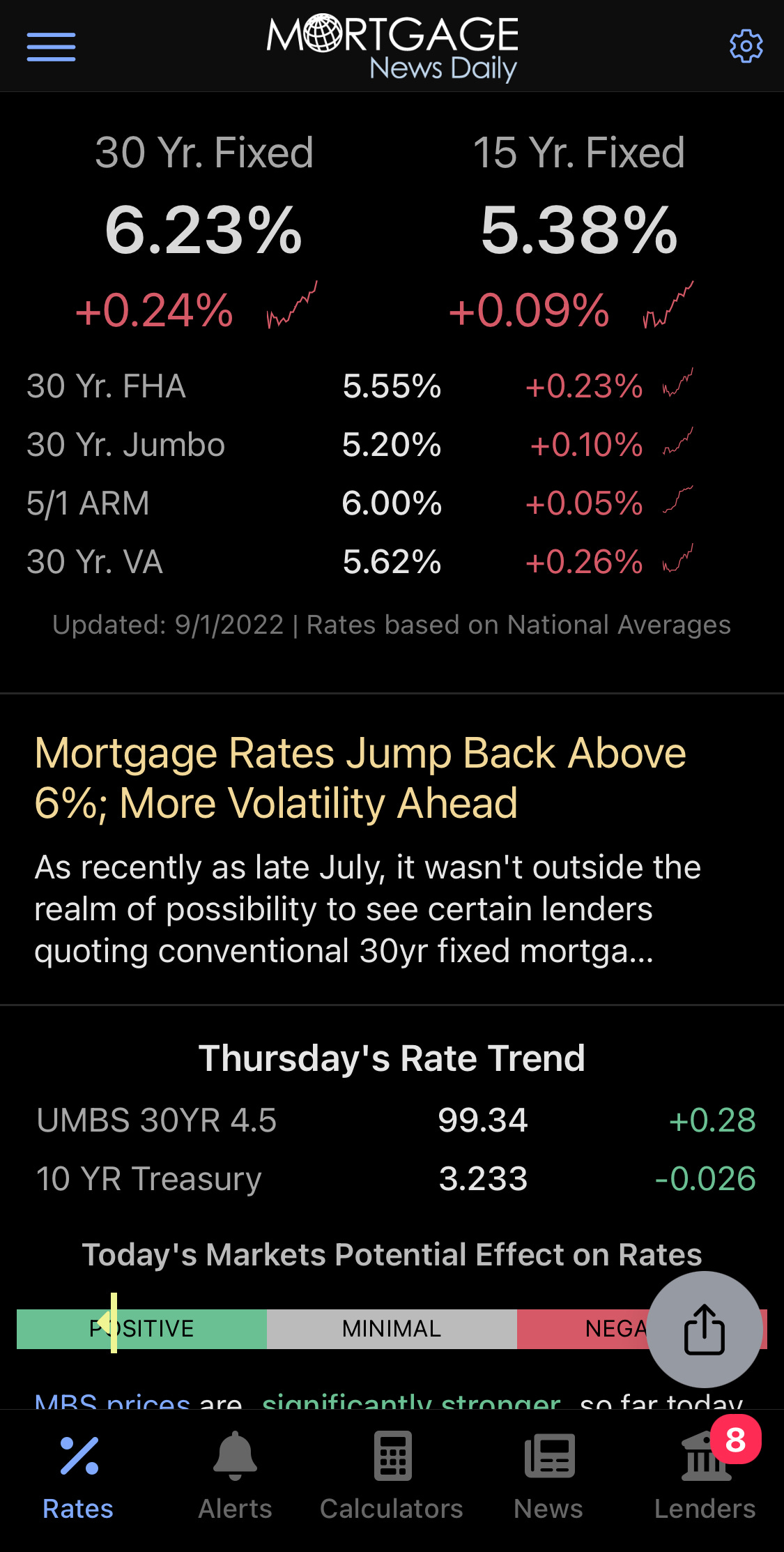
Task: Follow the MBS prices link
Action: [x=112, y=1400]
